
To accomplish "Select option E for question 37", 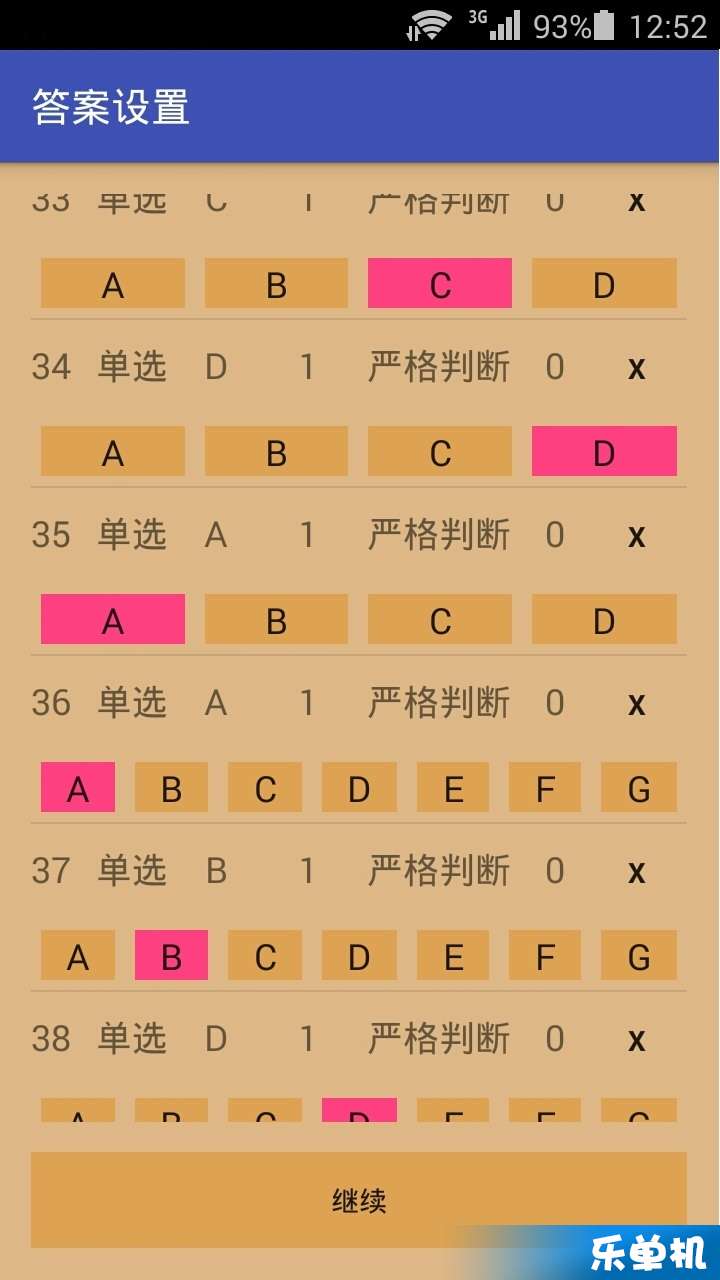I will pos(453,956).
